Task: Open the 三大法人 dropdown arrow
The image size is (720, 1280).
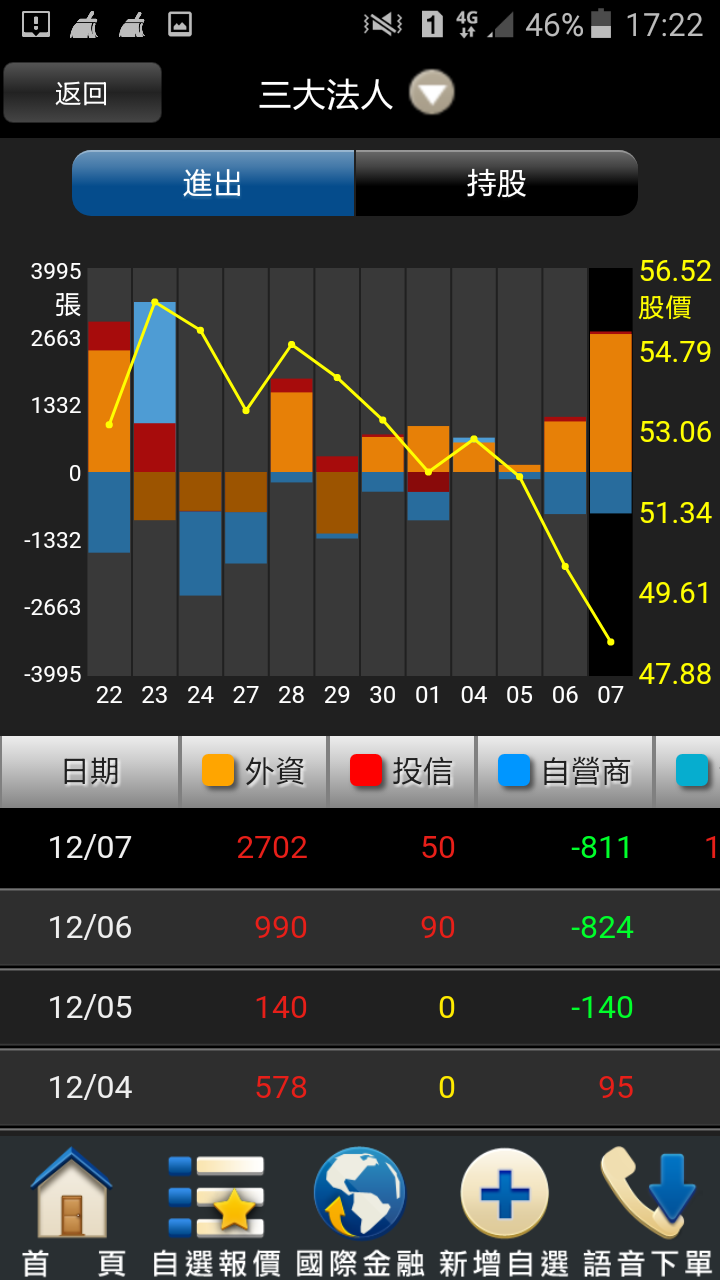Action: (x=431, y=94)
